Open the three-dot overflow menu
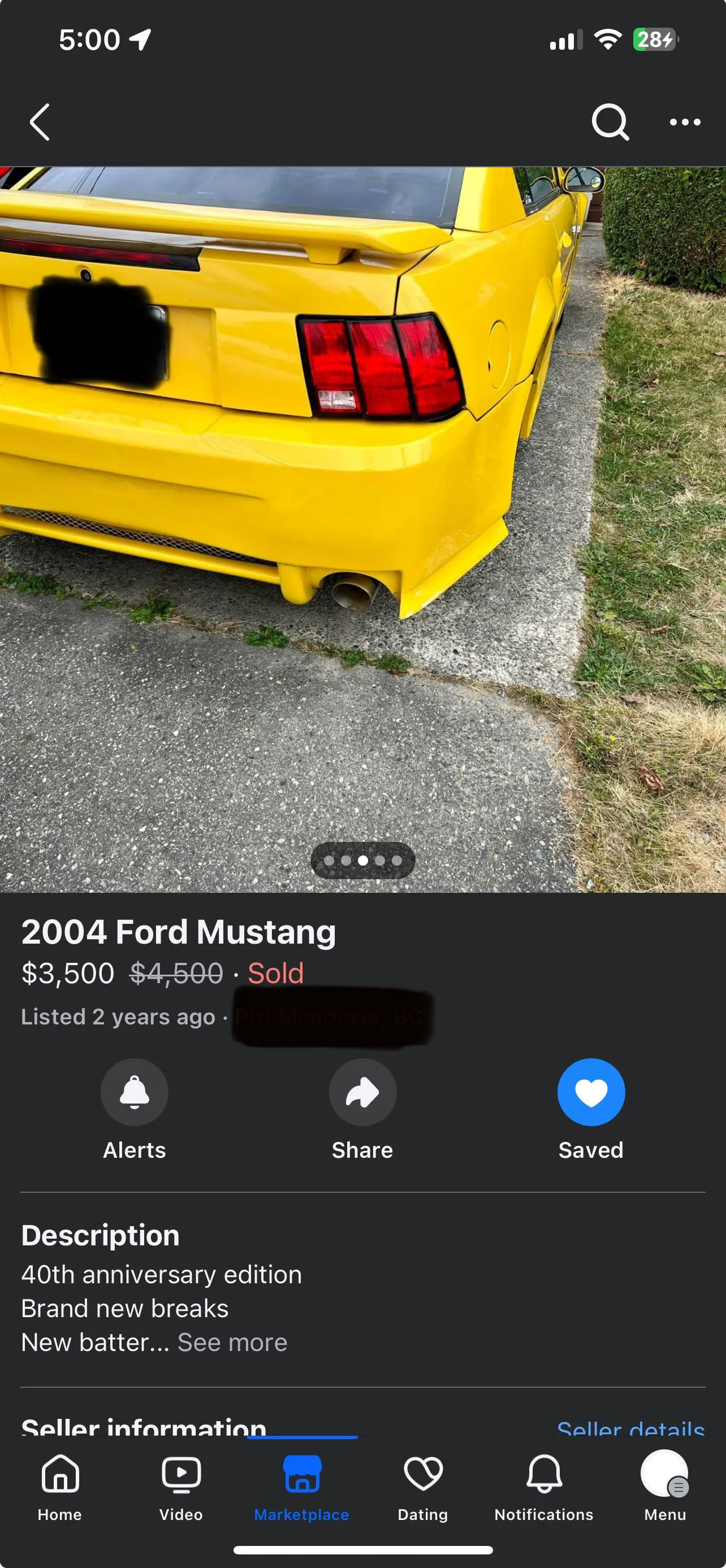 [685, 123]
